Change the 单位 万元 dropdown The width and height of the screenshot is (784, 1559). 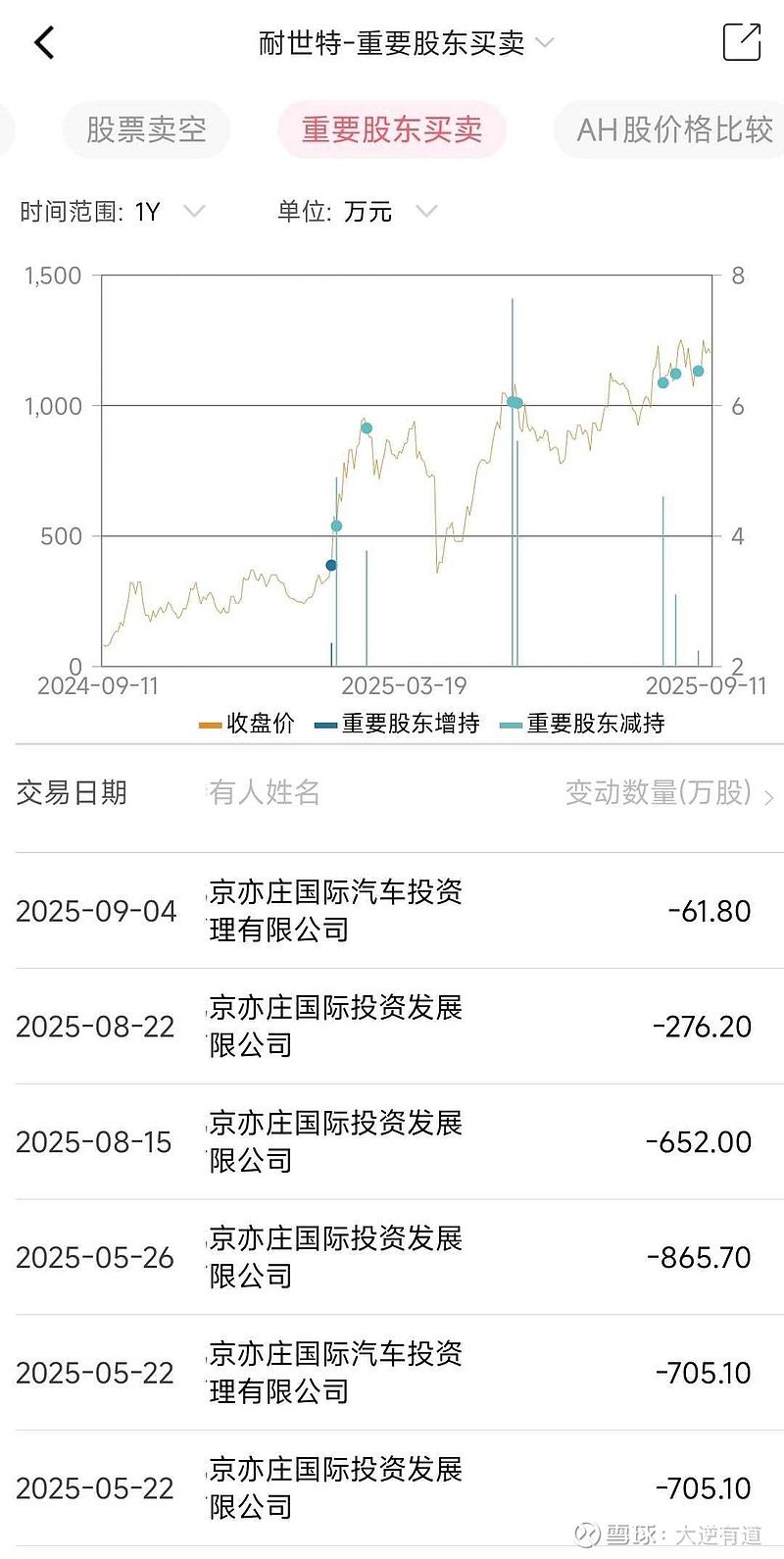[x=357, y=212]
